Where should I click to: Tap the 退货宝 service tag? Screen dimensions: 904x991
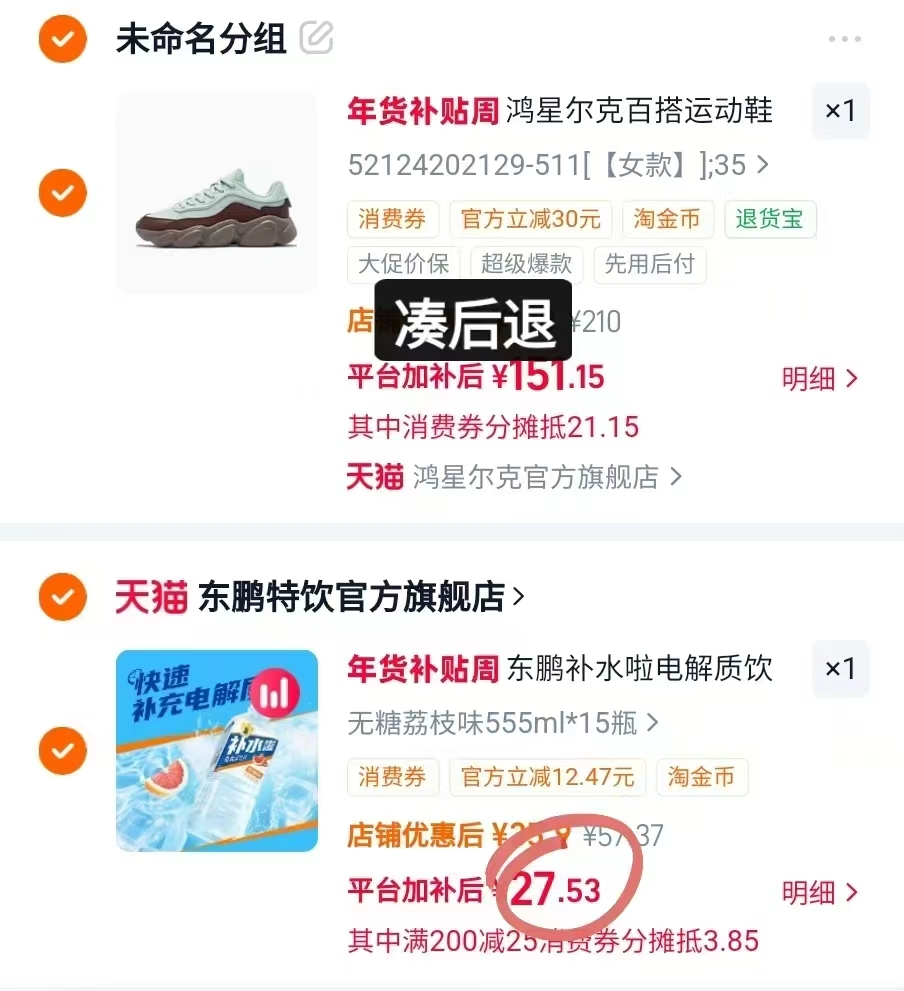click(770, 219)
